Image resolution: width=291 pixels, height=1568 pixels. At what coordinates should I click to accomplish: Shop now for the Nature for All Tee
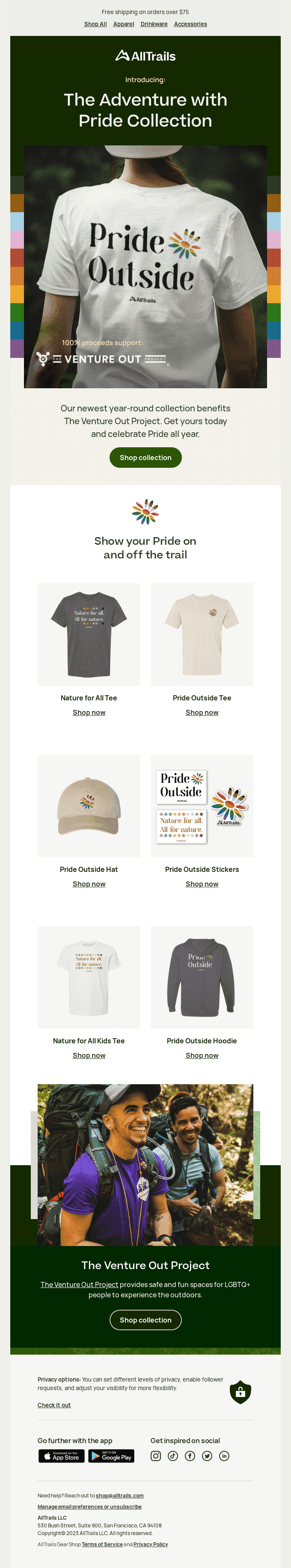click(89, 712)
